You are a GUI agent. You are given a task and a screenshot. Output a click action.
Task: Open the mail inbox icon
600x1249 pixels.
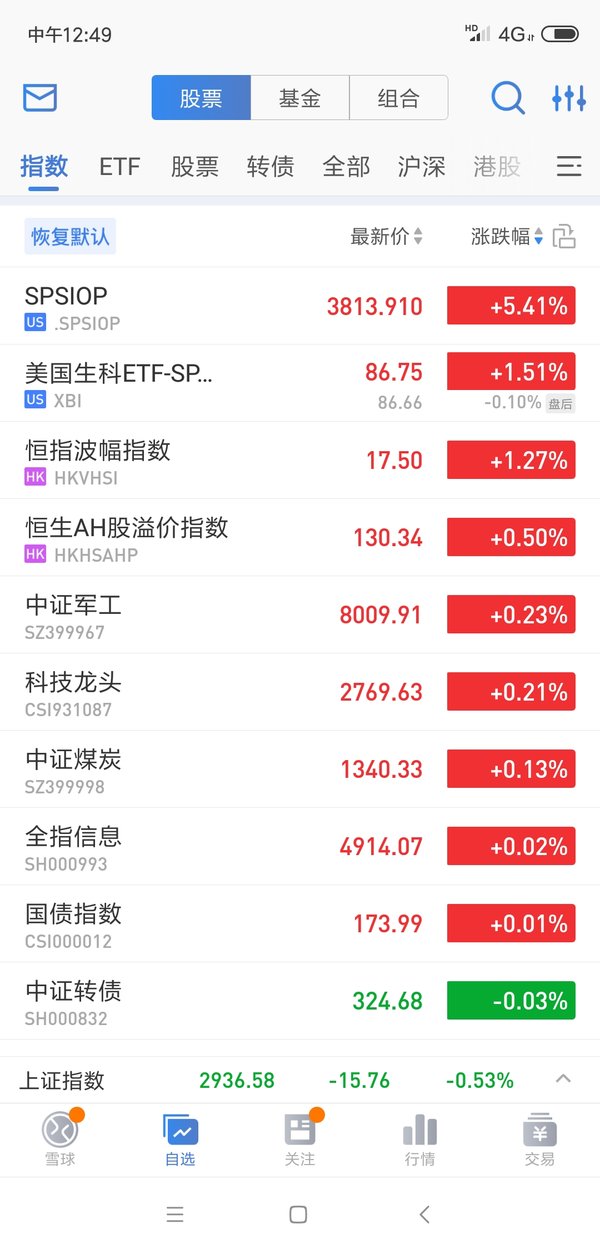40,98
